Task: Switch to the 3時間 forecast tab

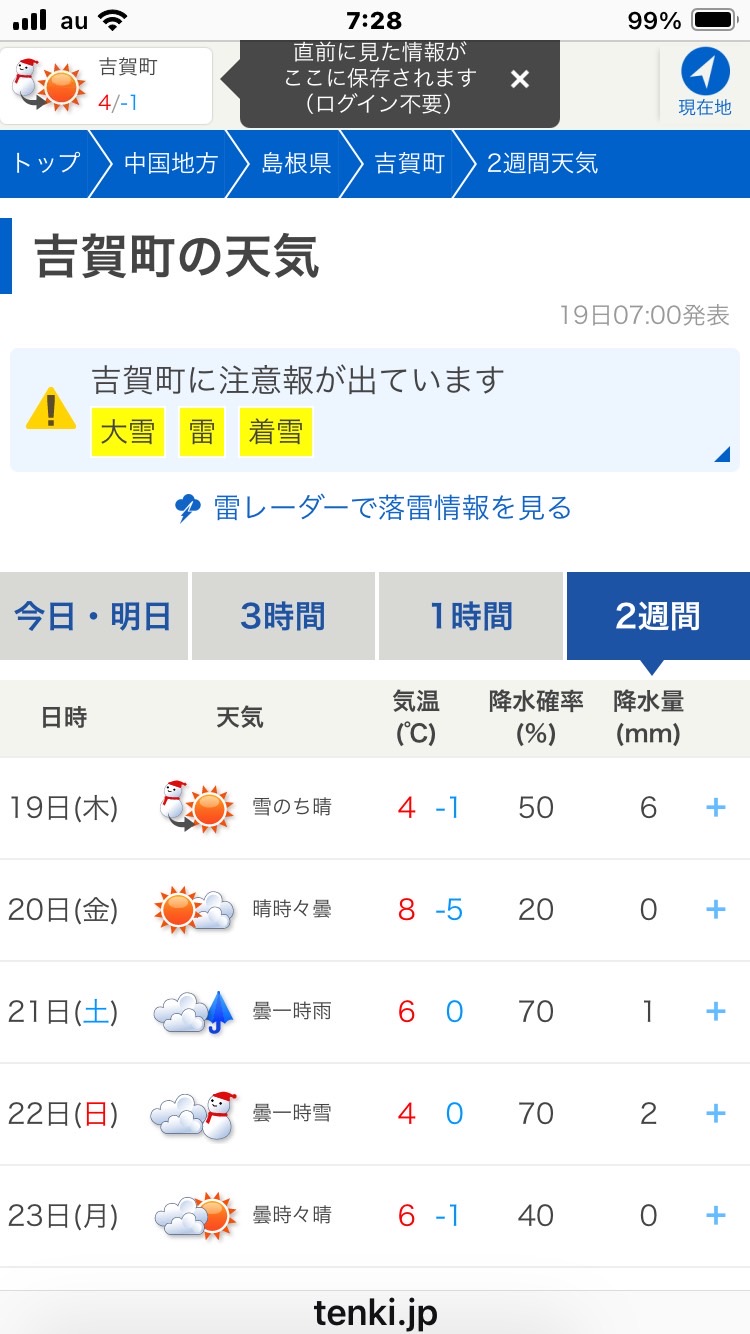Action: point(283,616)
